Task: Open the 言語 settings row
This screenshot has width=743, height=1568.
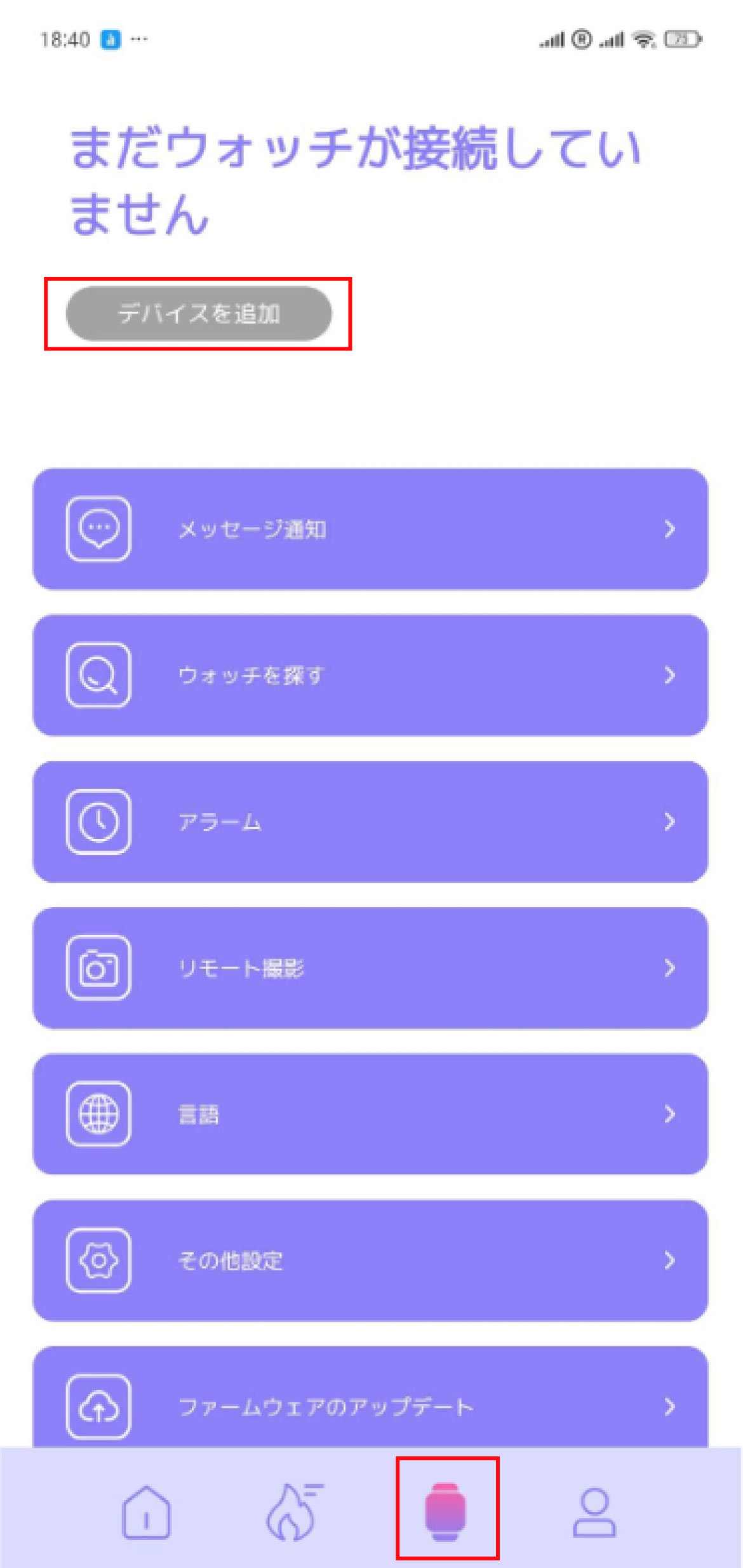Action: pos(370,1114)
